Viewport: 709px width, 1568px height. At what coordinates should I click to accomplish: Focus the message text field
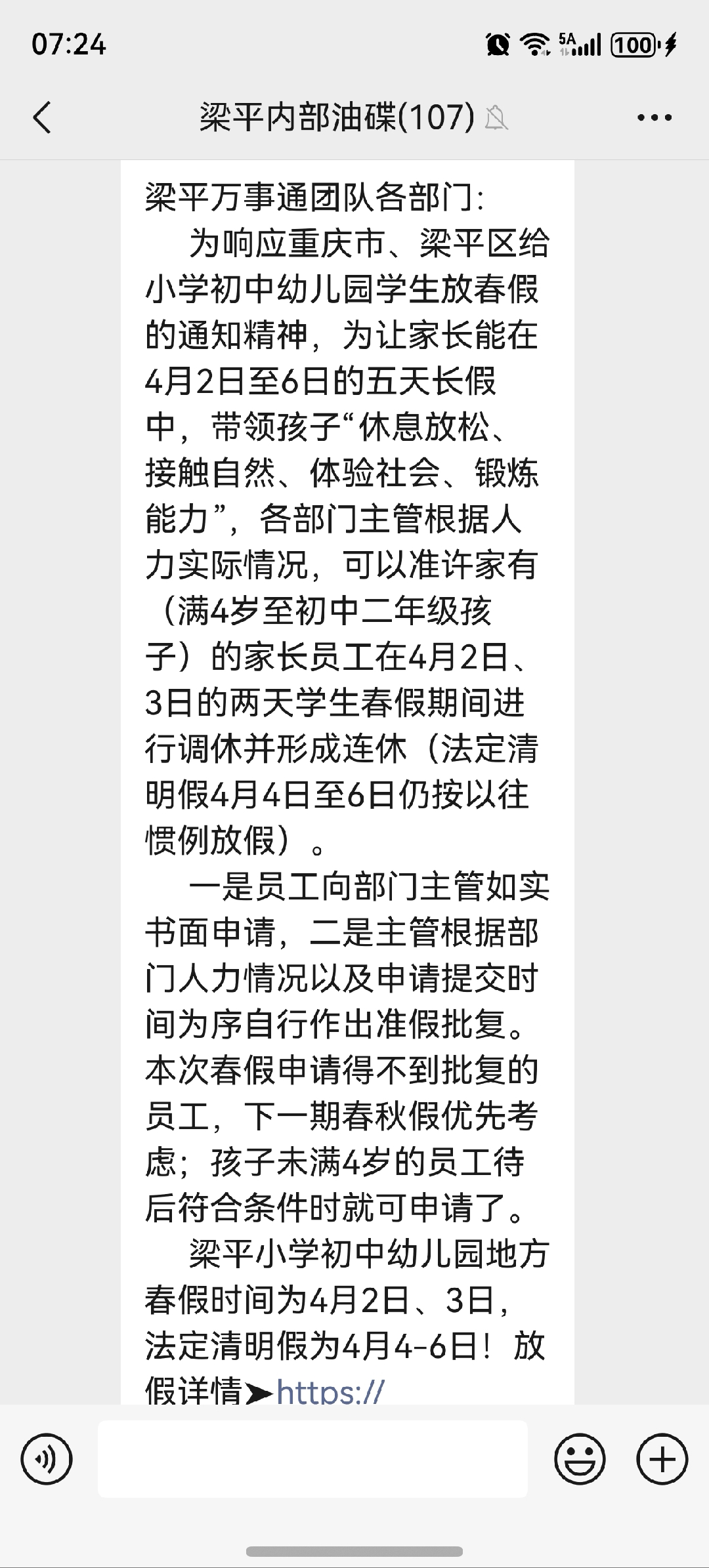(x=312, y=1459)
